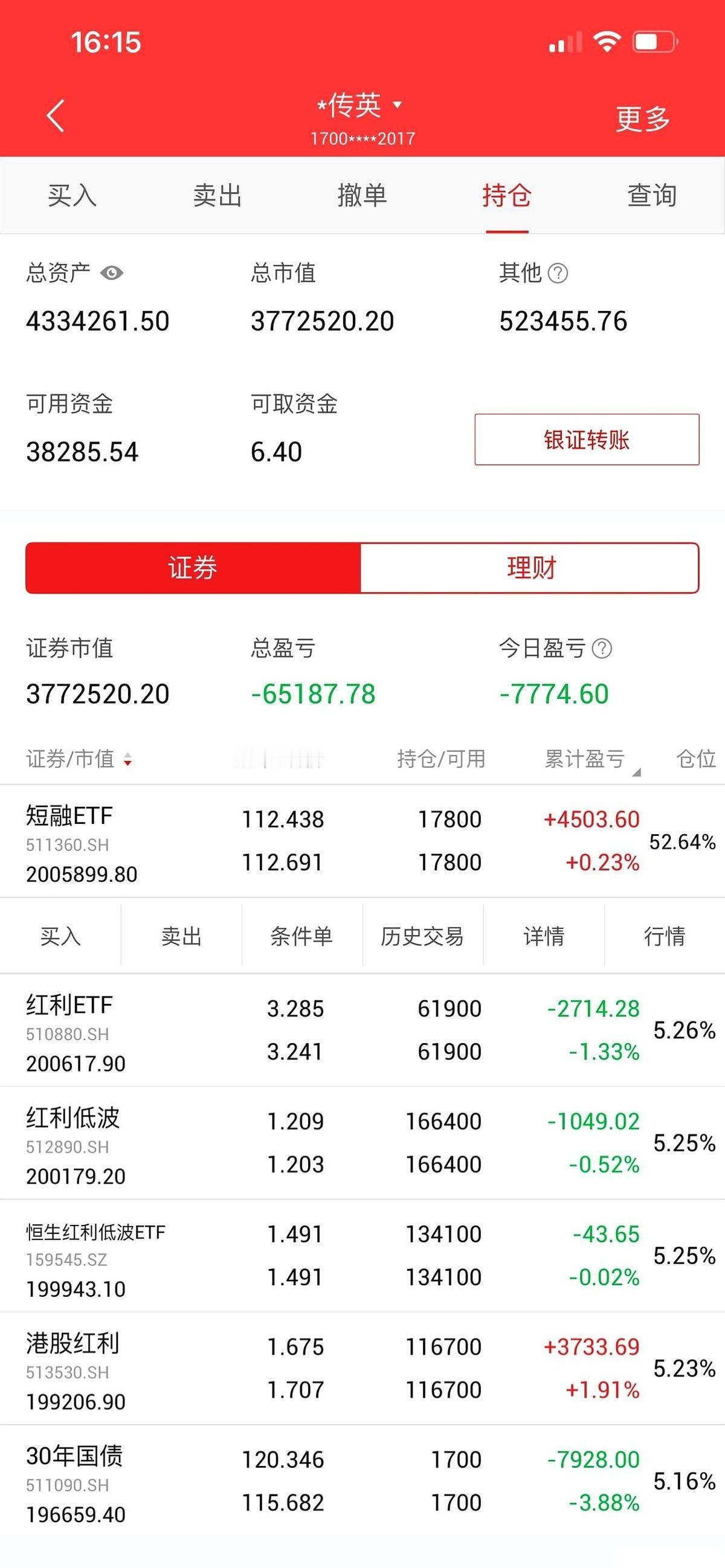This screenshot has width=725, height=1568.
Task: Expand the 红利ETF holding row
Action: pyautogui.click(x=362, y=1030)
